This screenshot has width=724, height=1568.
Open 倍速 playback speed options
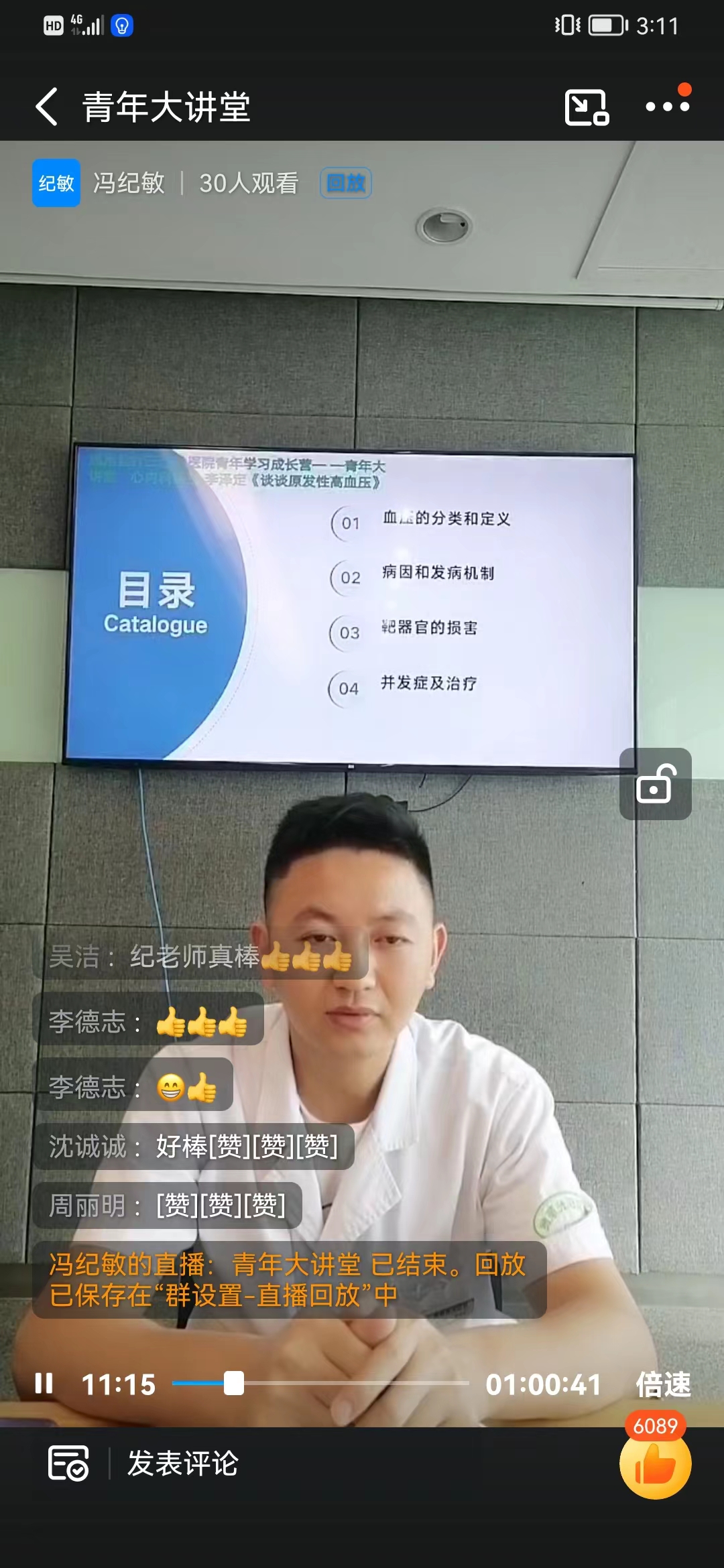tap(662, 1384)
